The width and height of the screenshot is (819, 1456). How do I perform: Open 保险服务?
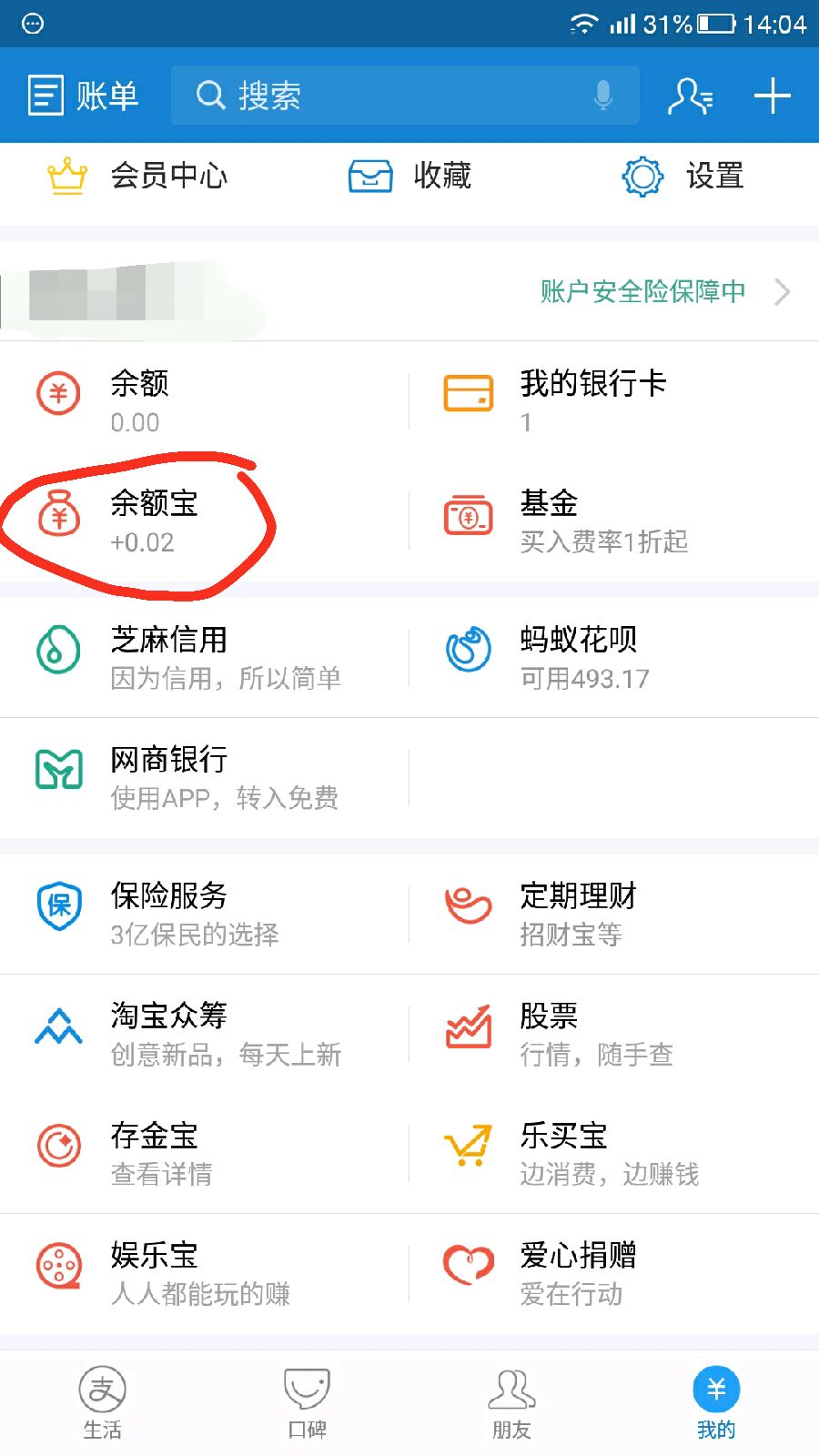click(205, 914)
